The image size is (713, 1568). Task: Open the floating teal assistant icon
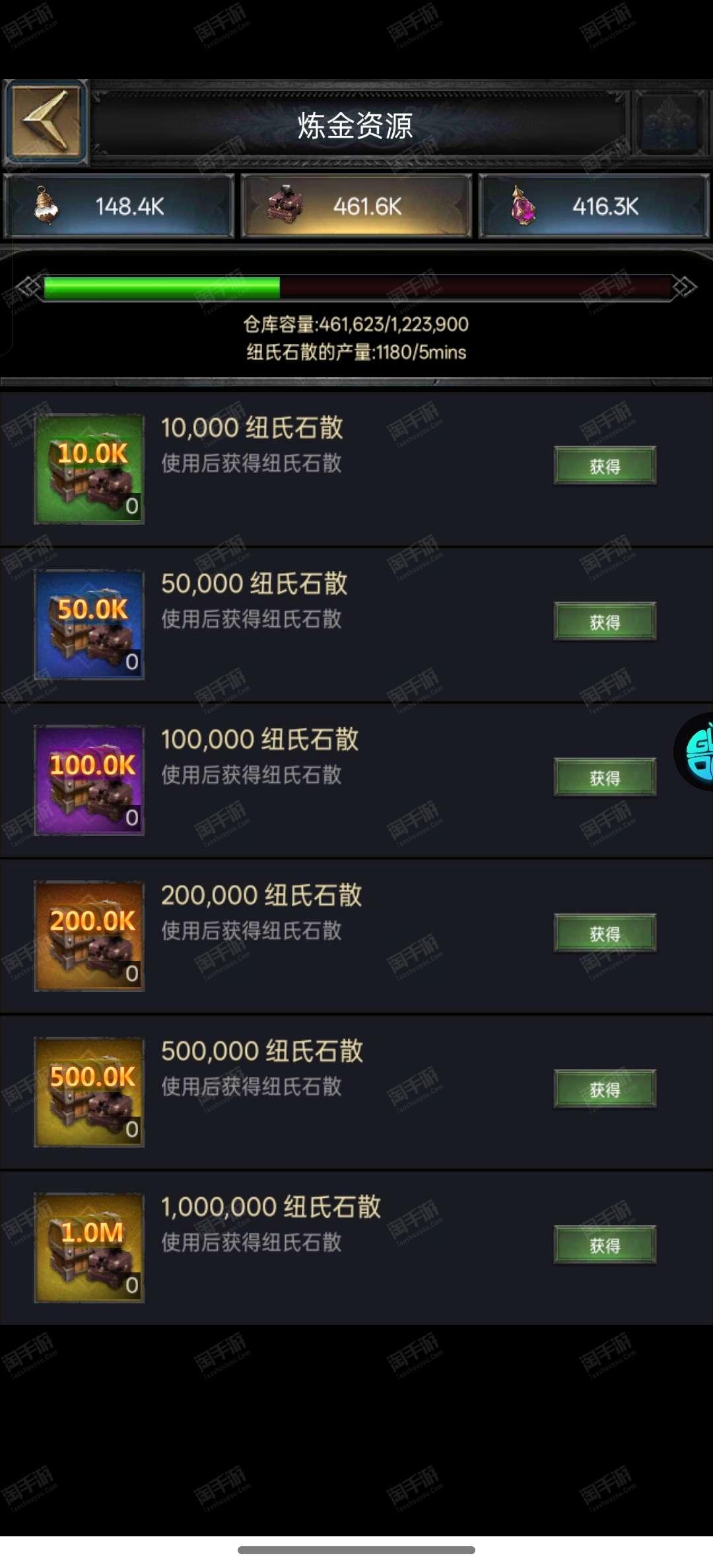click(x=695, y=752)
